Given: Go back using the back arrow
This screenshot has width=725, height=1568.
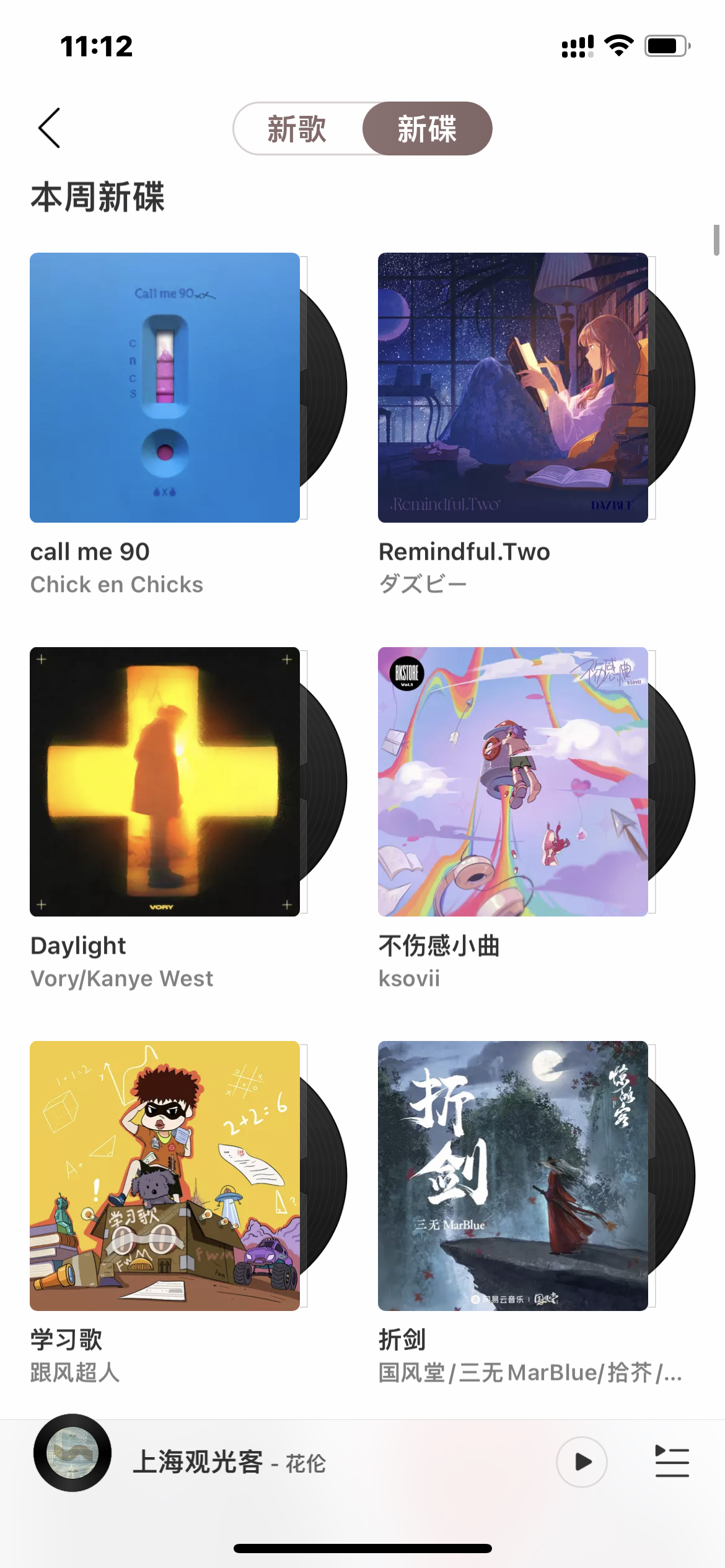Looking at the screenshot, I should point(50,128).
